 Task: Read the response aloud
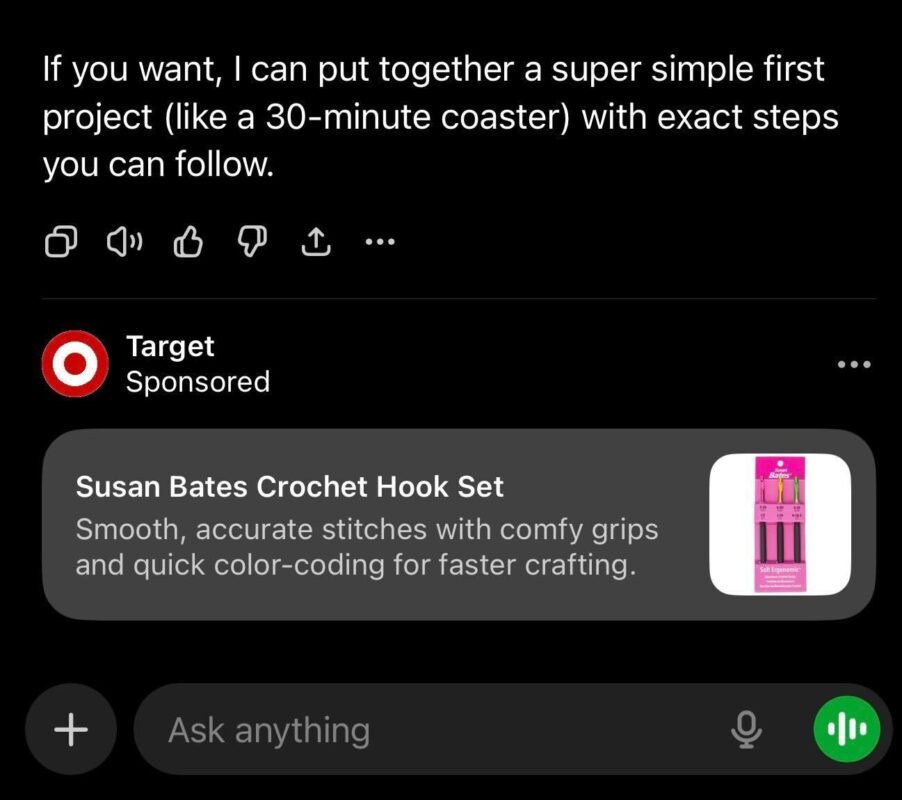pyautogui.click(x=125, y=241)
